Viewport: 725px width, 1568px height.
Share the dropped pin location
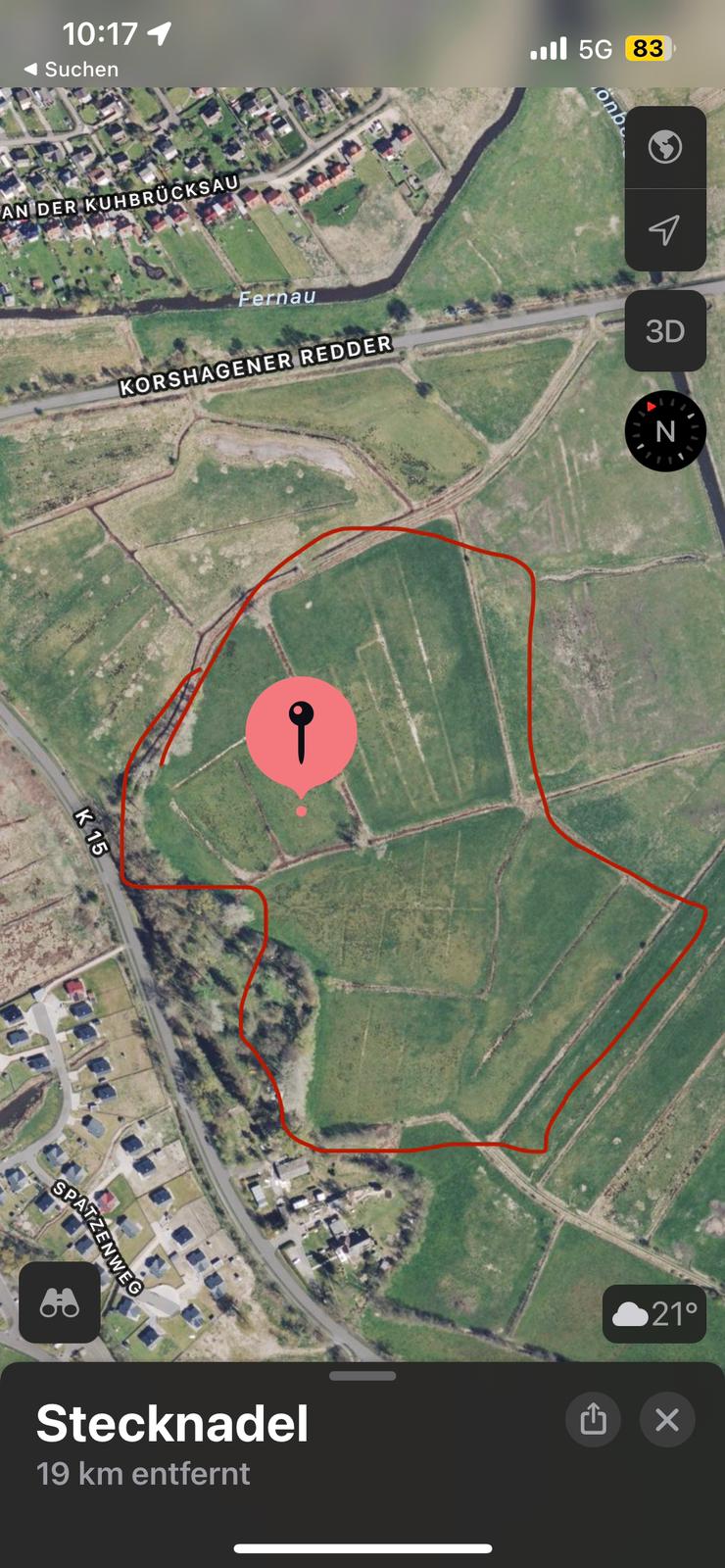coord(593,1419)
